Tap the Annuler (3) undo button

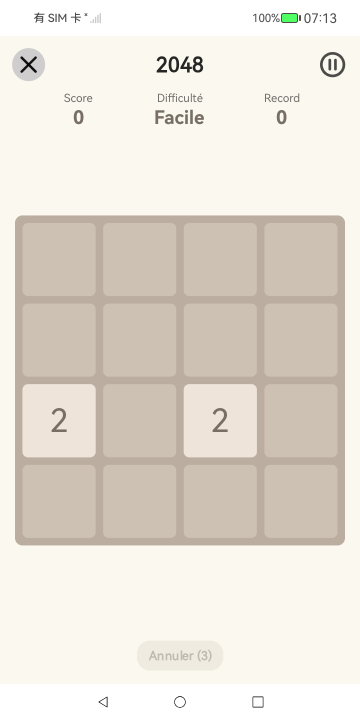pyautogui.click(x=180, y=656)
